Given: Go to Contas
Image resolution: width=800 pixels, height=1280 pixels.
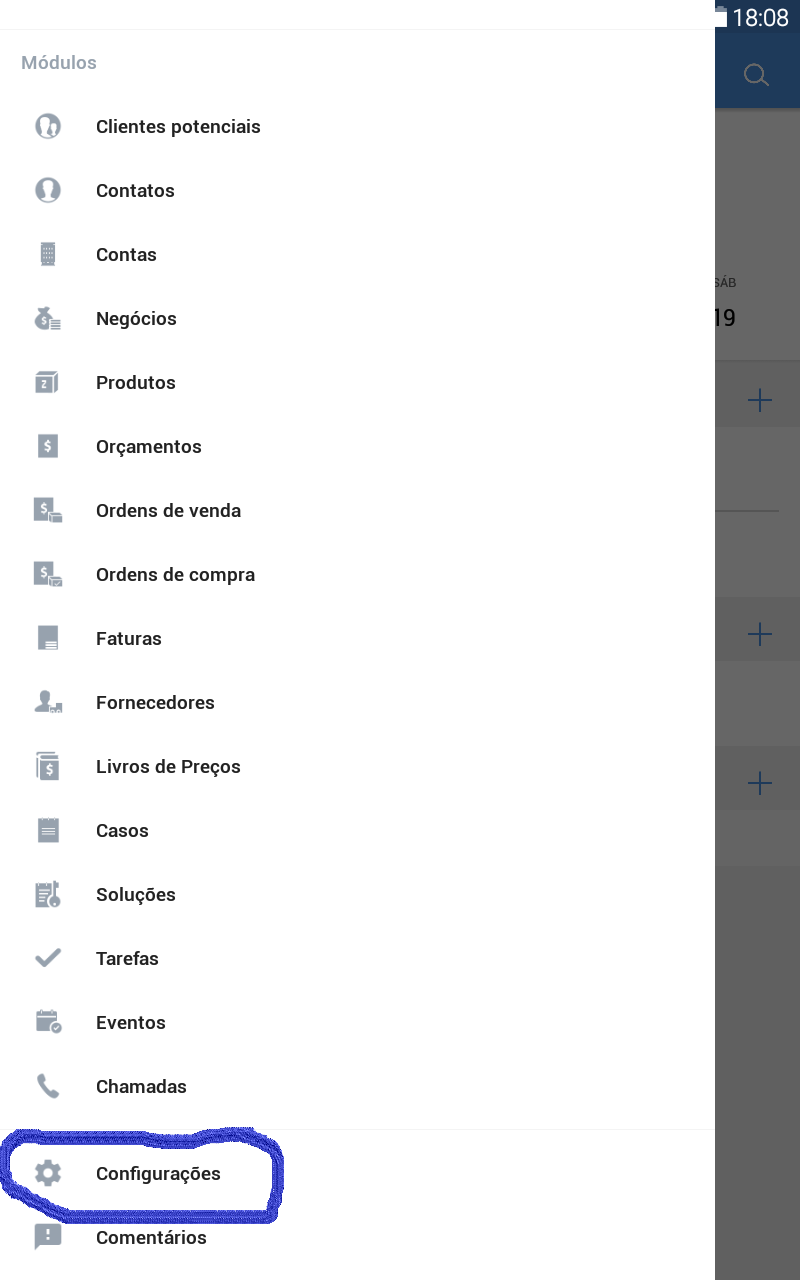Looking at the screenshot, I should tap(126, 255).
